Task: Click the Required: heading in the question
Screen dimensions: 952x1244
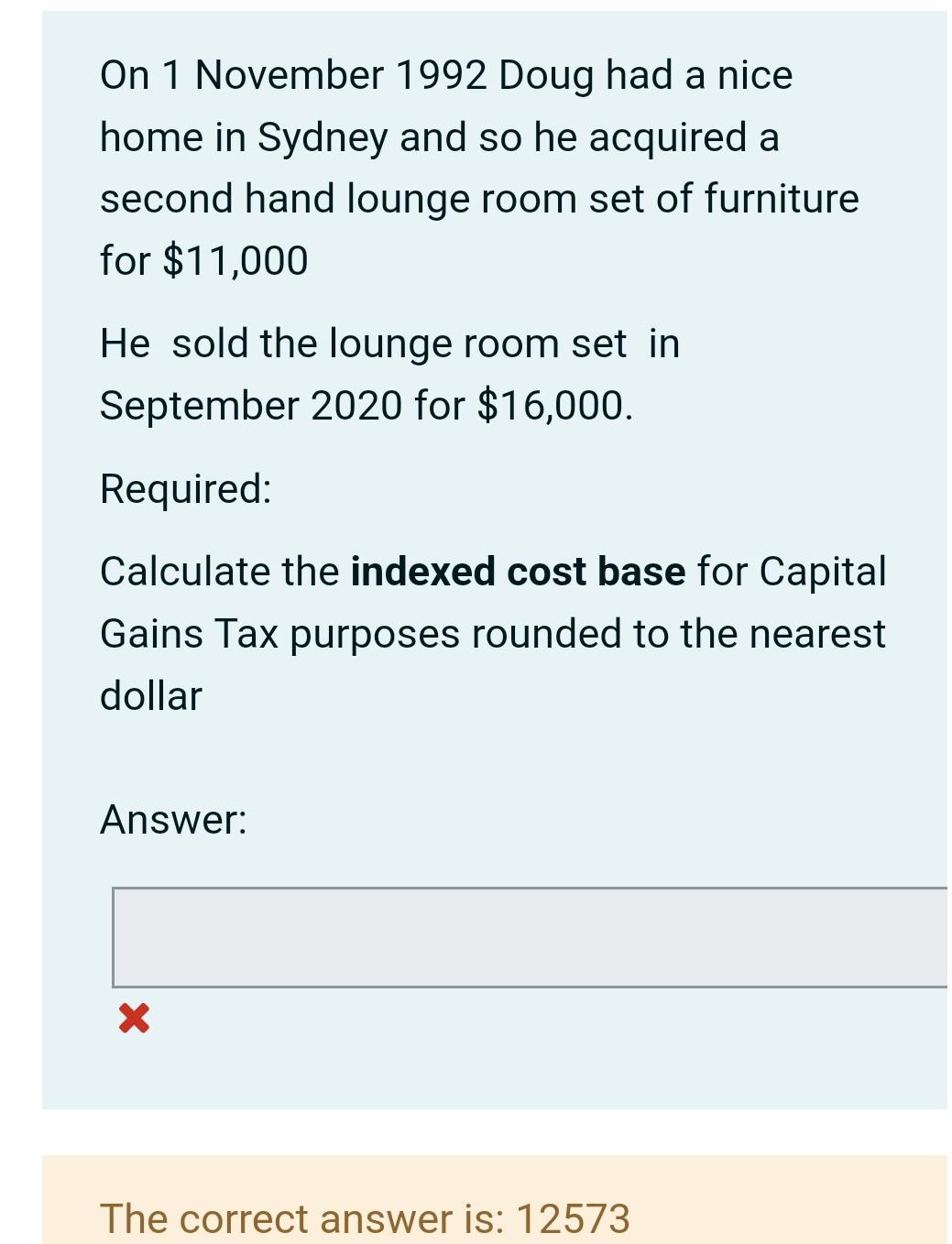Action: [x=183, y=487]
